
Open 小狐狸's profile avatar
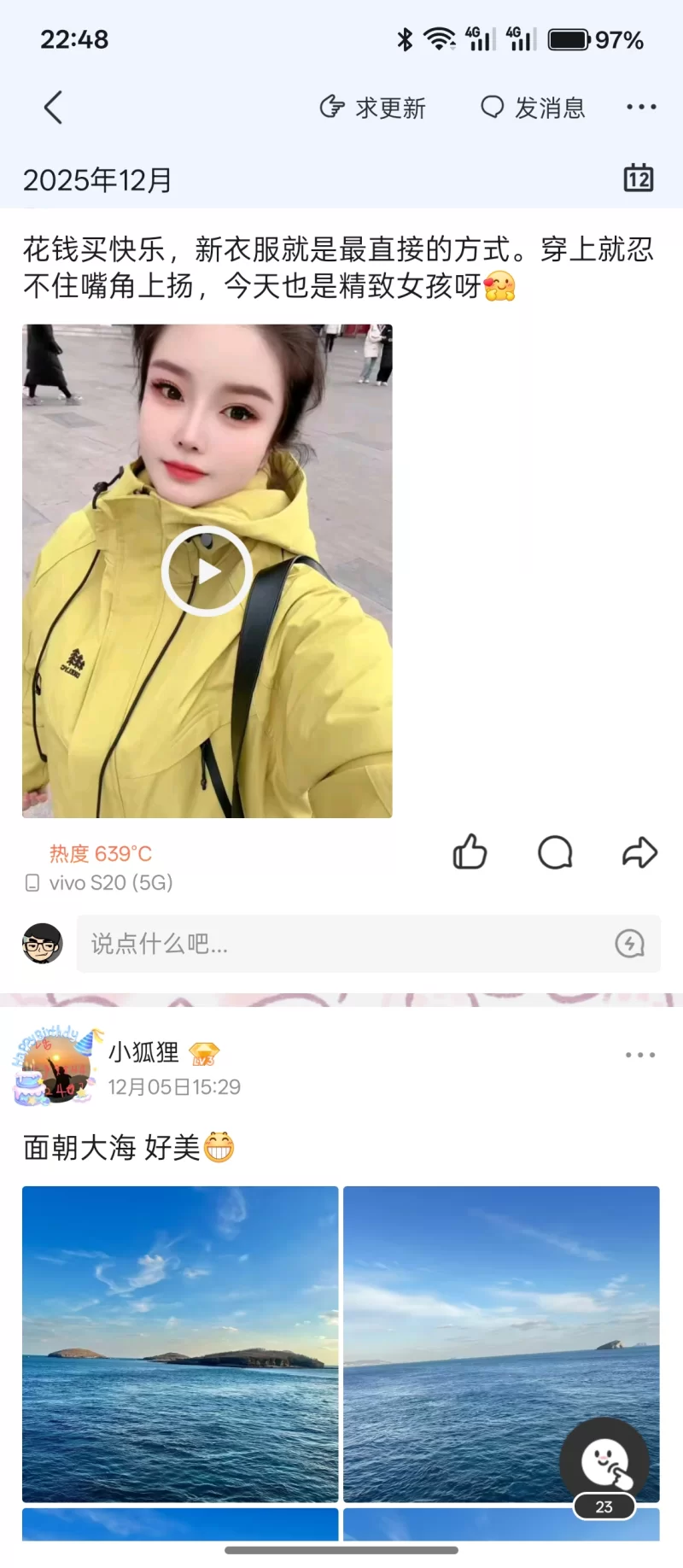(56, 1068)
